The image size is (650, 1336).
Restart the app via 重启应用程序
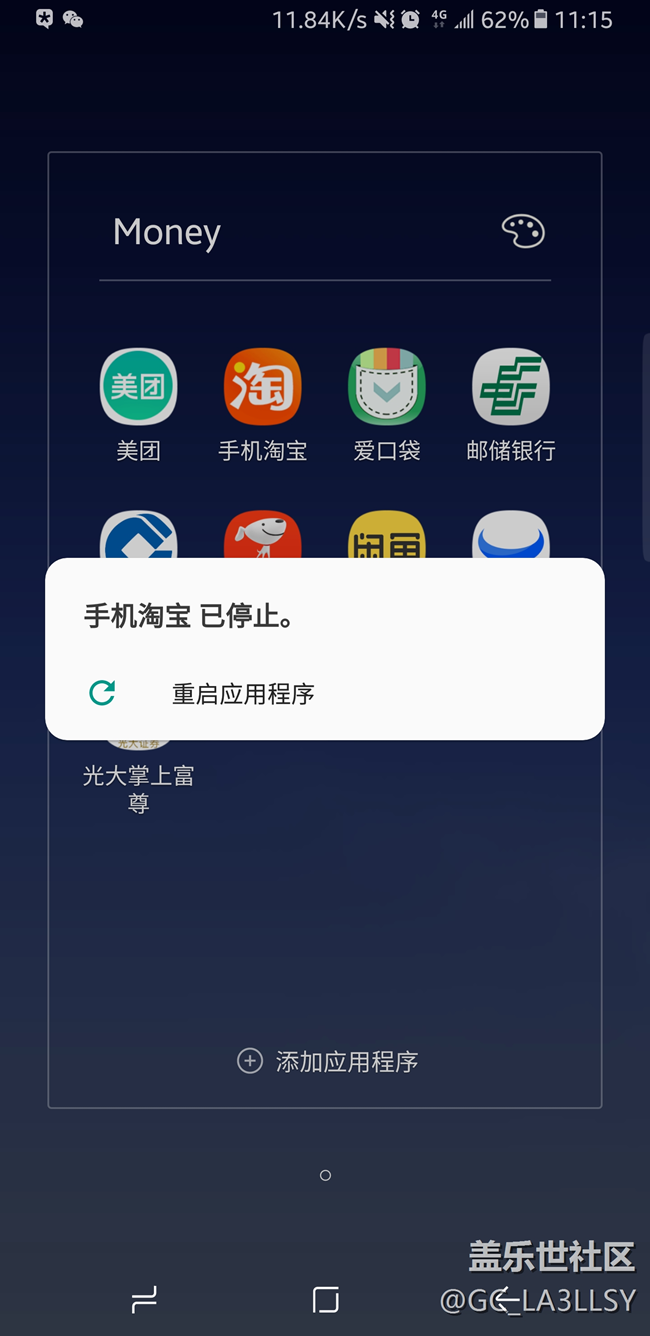click(243, 693)
